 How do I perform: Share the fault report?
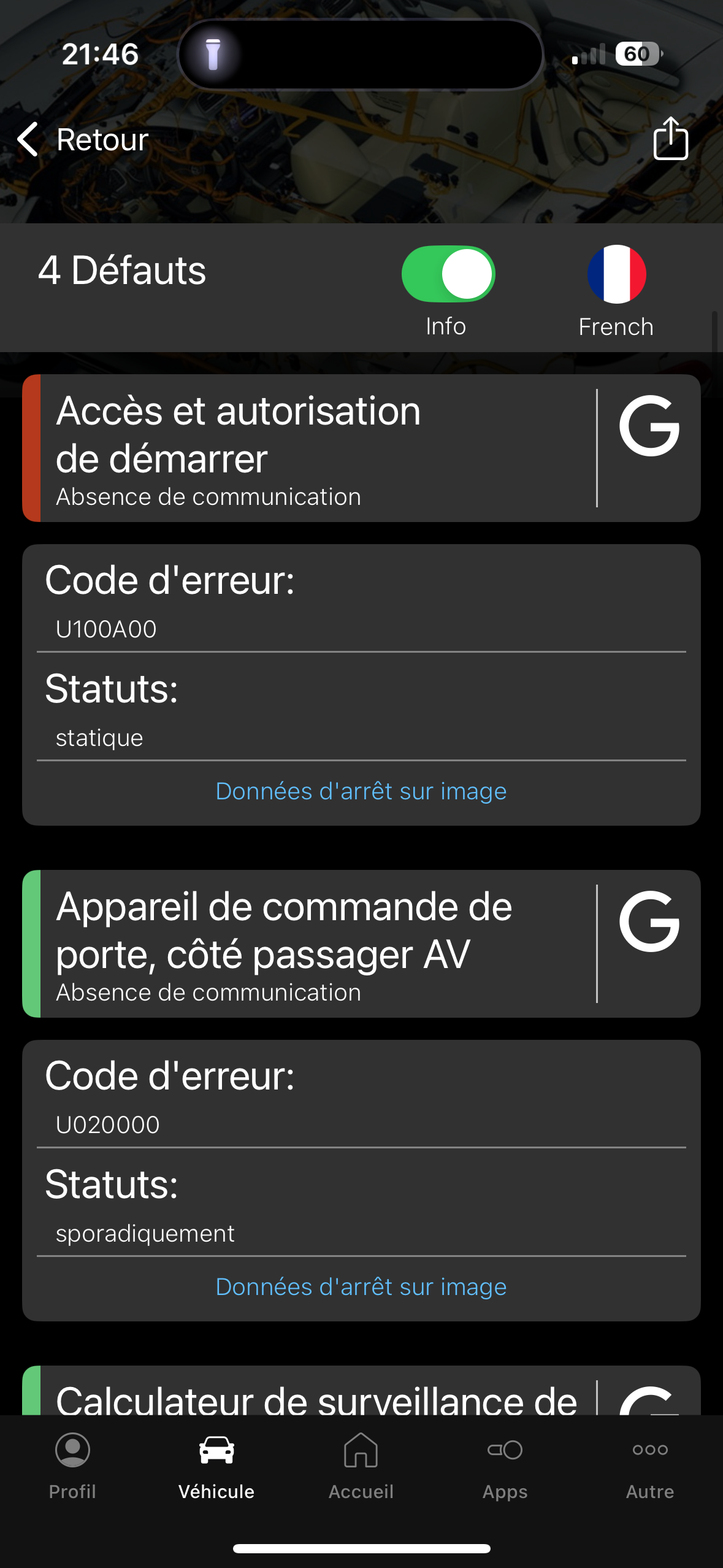click(670, 139)
